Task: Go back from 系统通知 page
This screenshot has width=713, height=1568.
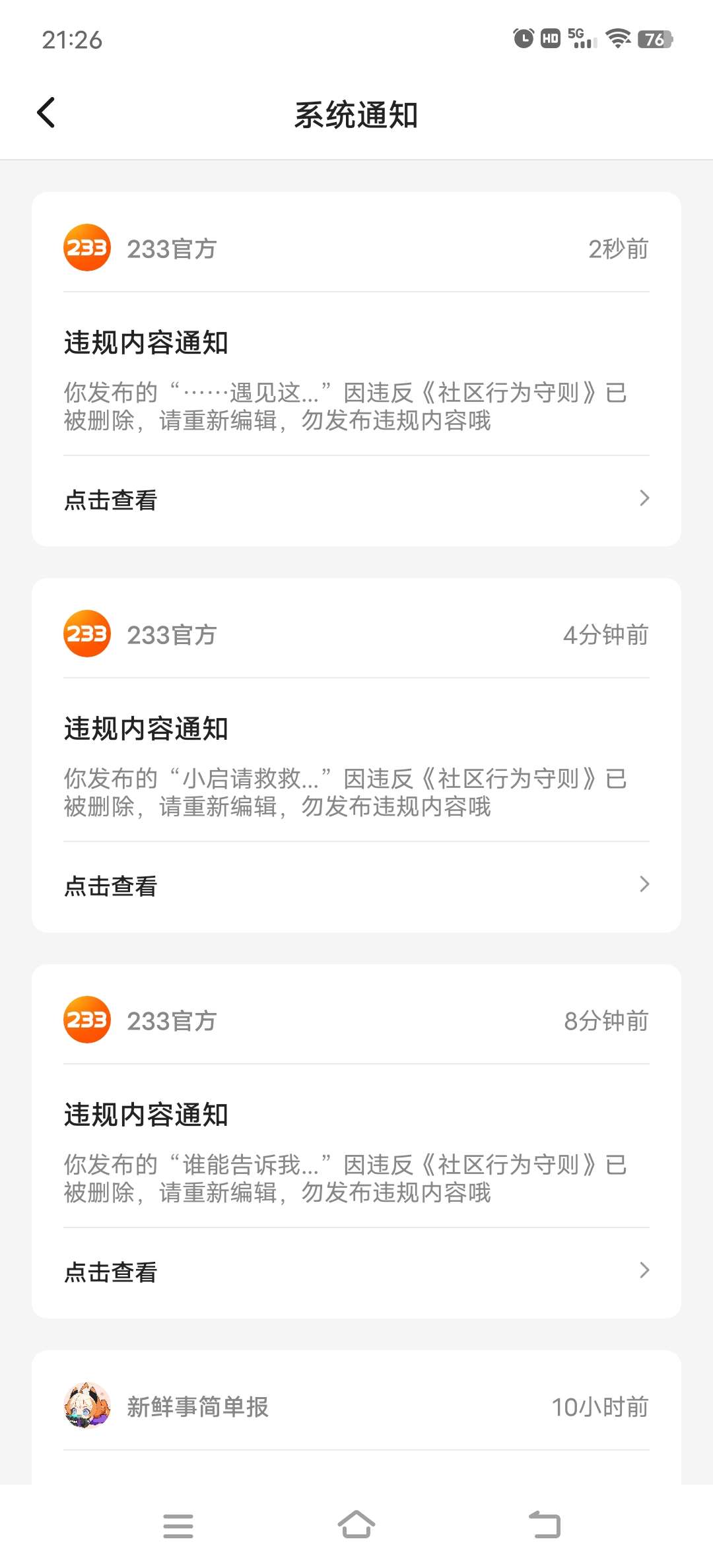Action: point(46,113)
